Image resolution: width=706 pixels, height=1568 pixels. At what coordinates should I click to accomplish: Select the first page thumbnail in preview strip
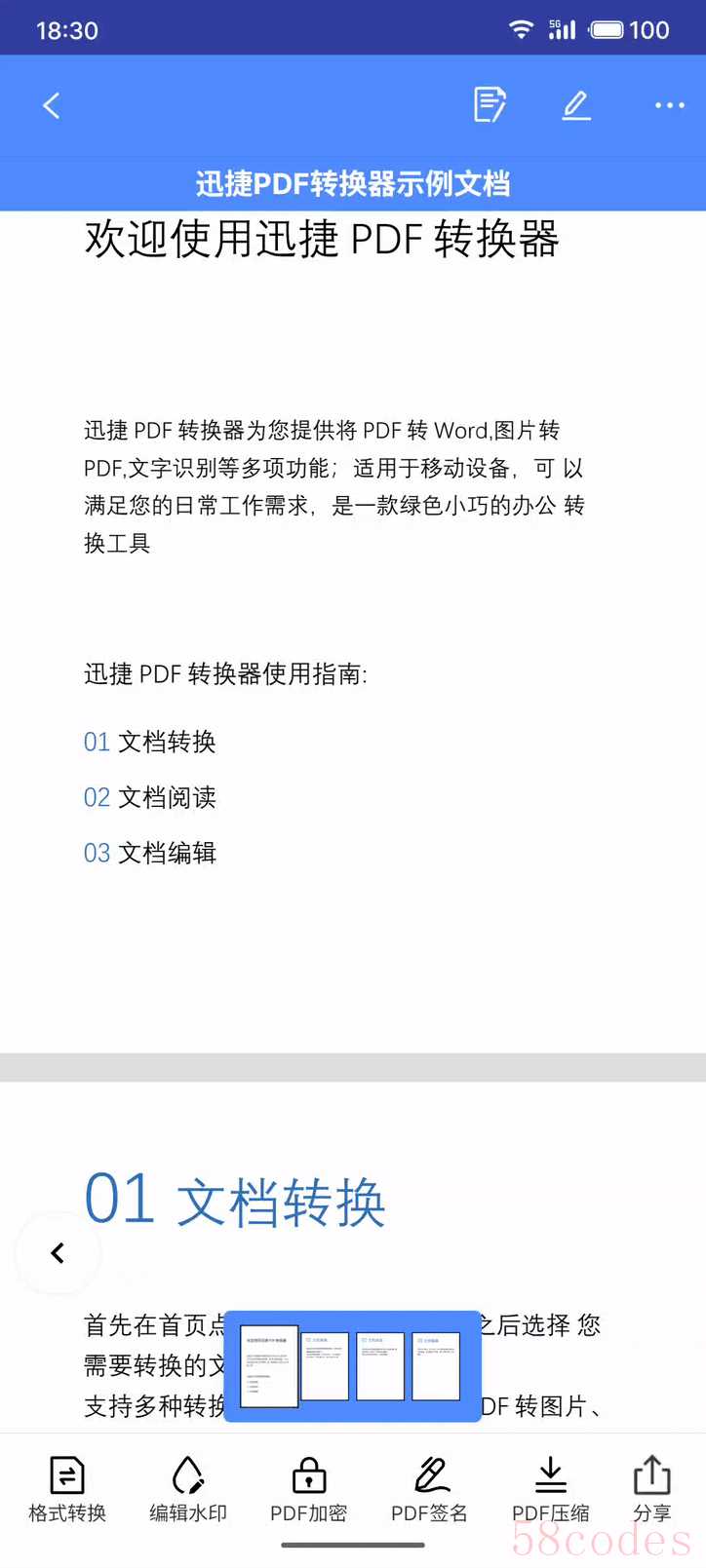[x=269, y=1365]
